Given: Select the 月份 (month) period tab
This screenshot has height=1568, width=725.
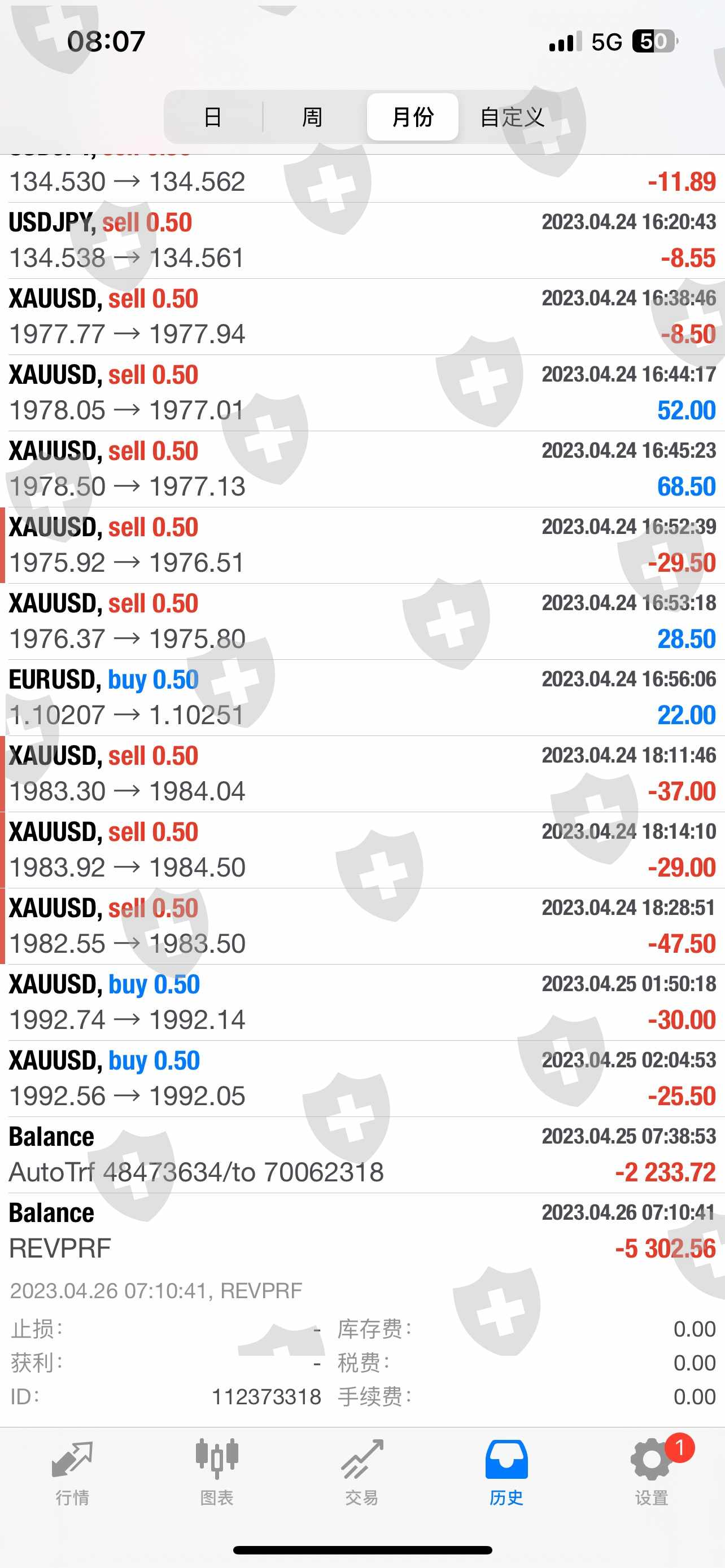Looking at the screenshot, I should 412,116.
